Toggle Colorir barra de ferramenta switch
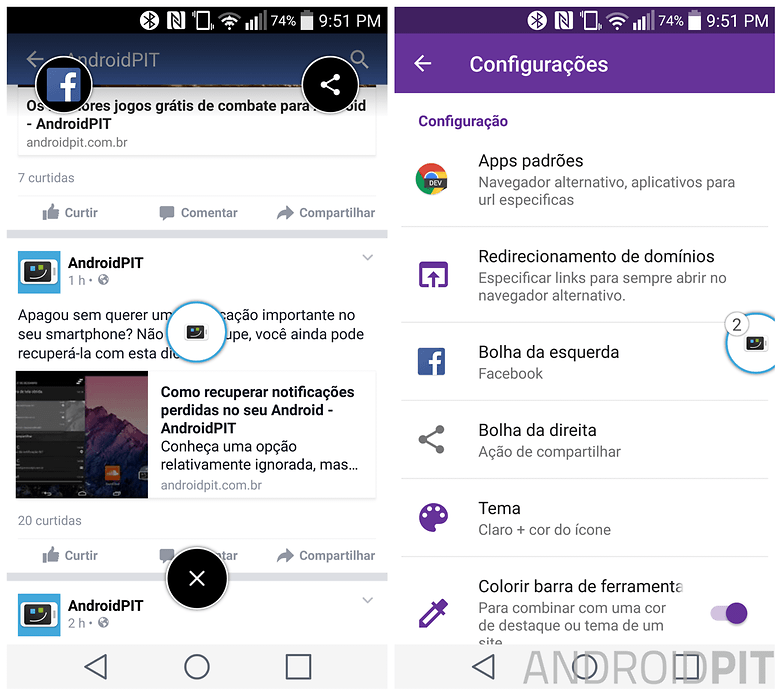This screenshot has height=696, width=782. 731,612
